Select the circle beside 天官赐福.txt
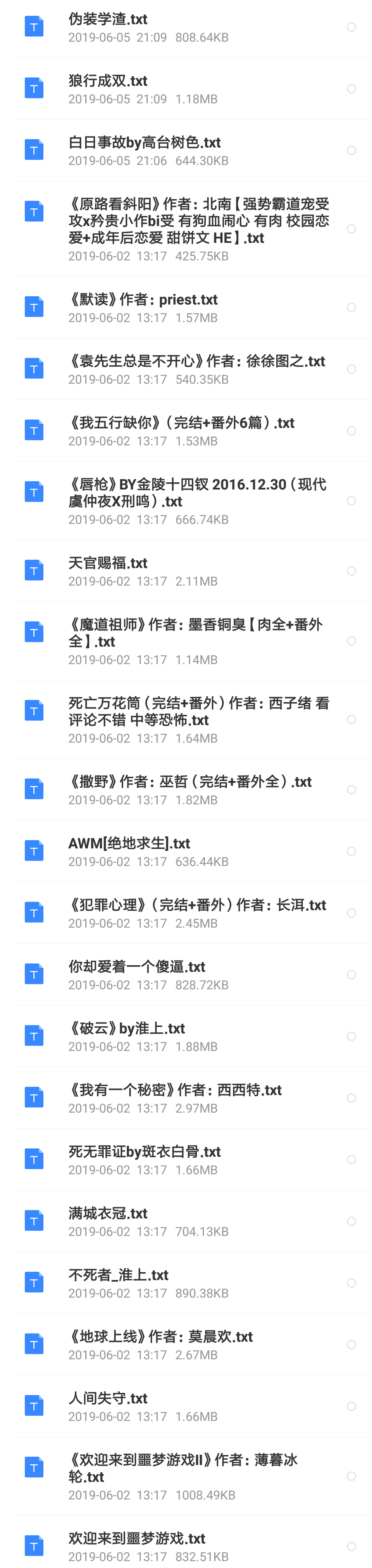372x1568 pixels. click(x=351, y=571)
